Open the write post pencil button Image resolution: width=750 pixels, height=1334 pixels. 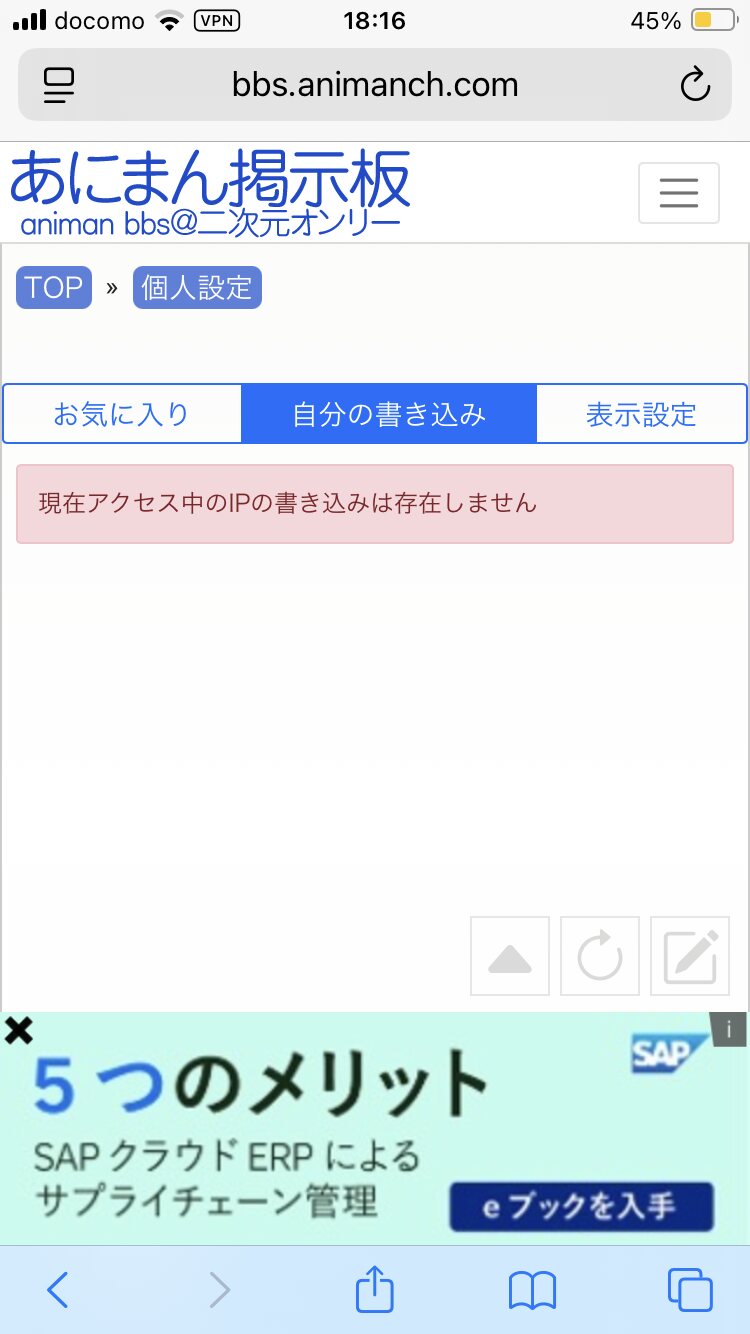[690, 956]
